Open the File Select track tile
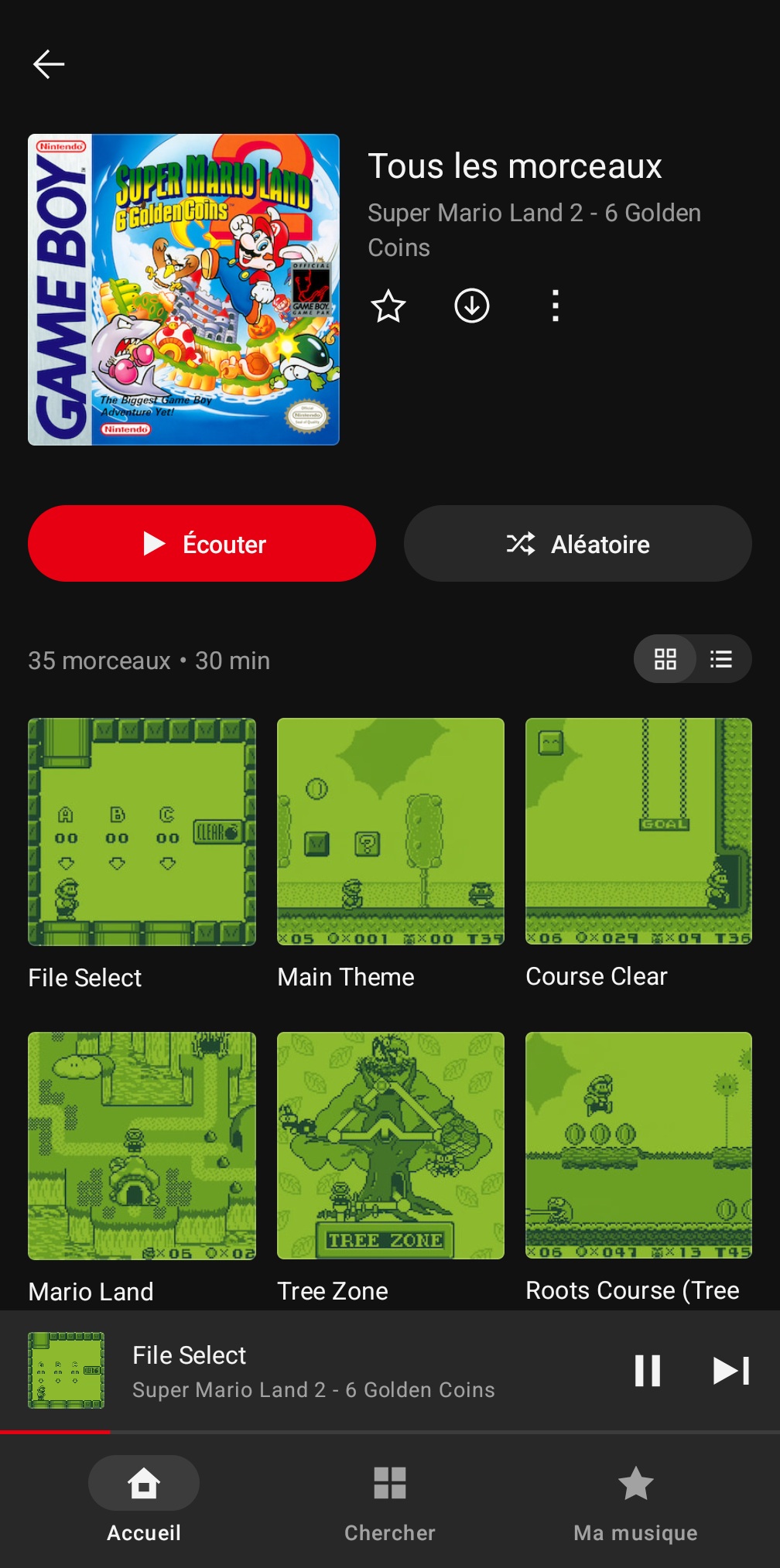This screenshot has height=1568, width=780. (142, 832)
